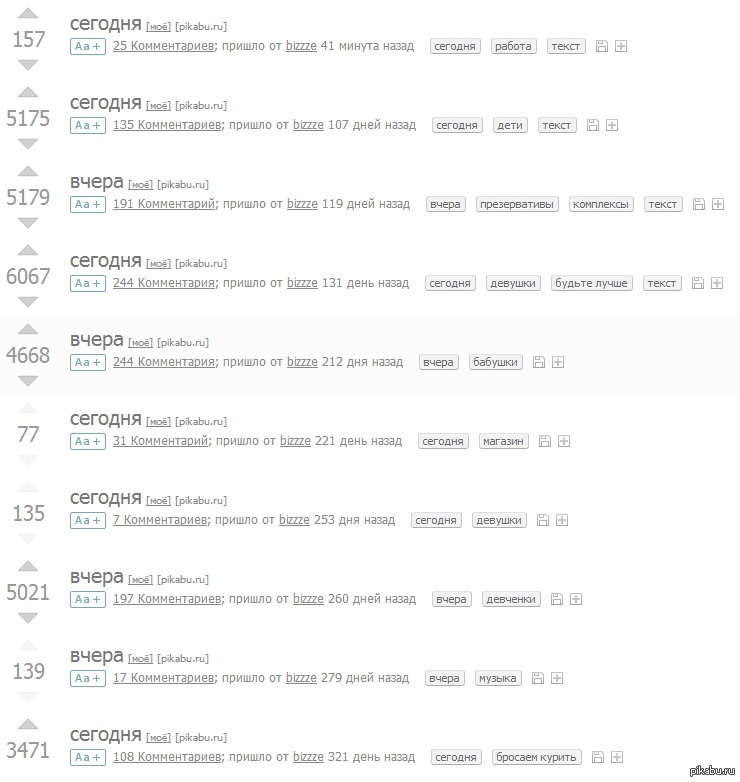The image size is (740, 782).
Task: Upvote the post rated 3471
Action: click(x=28, y=725)
